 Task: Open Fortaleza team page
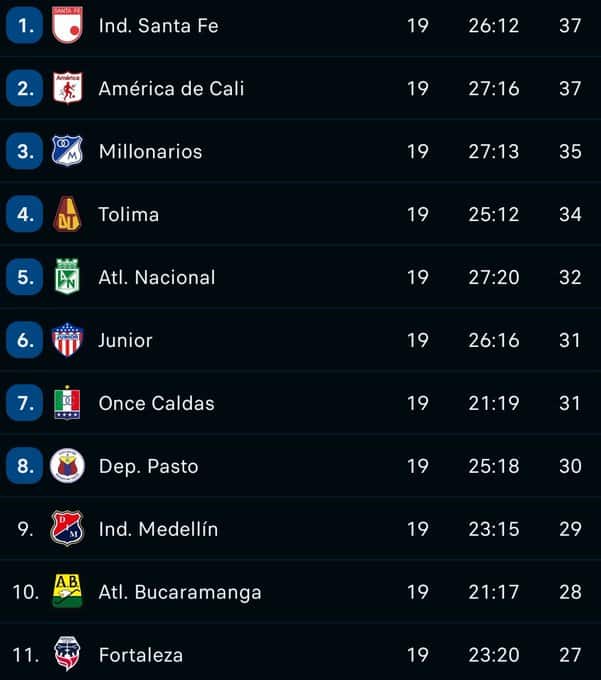142,655
